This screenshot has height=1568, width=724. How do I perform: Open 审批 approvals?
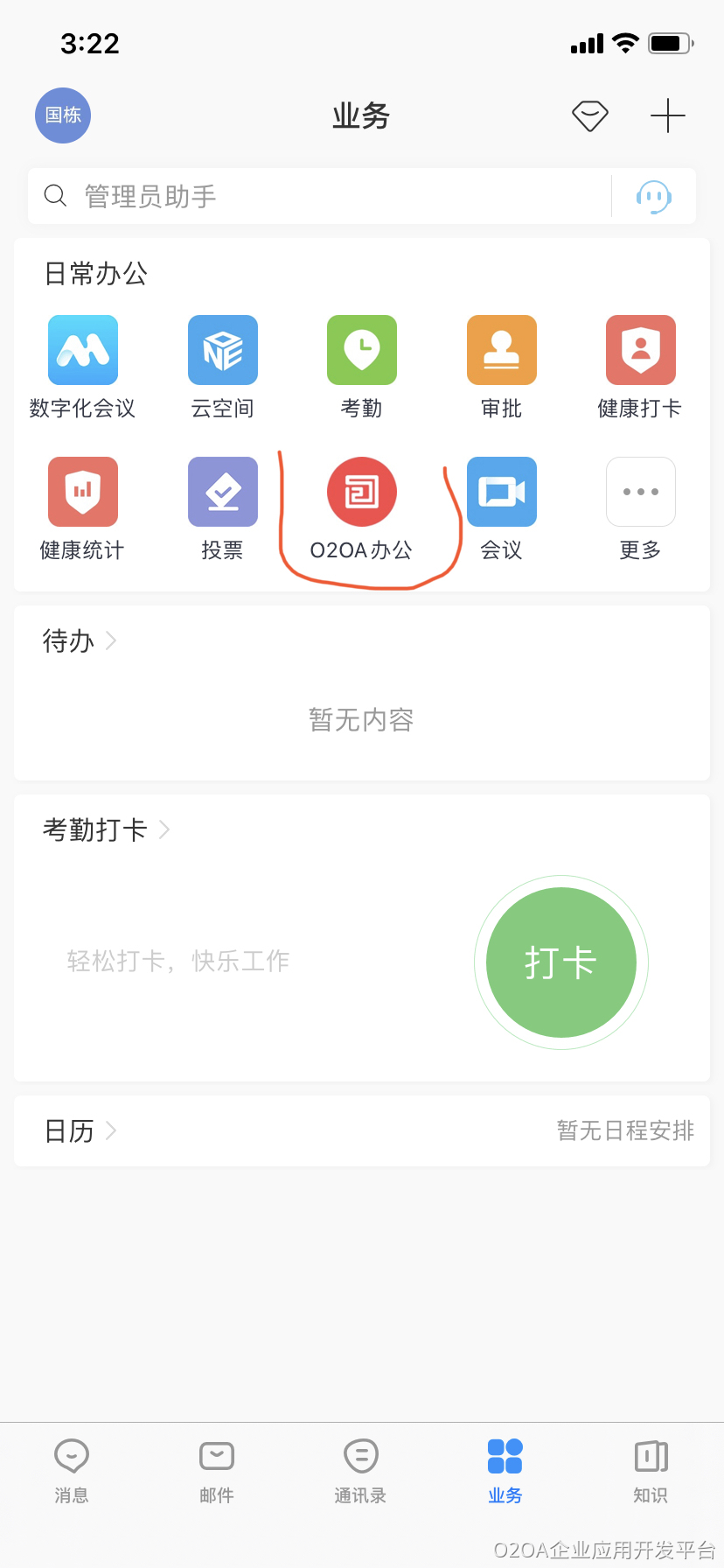(502, 351)
